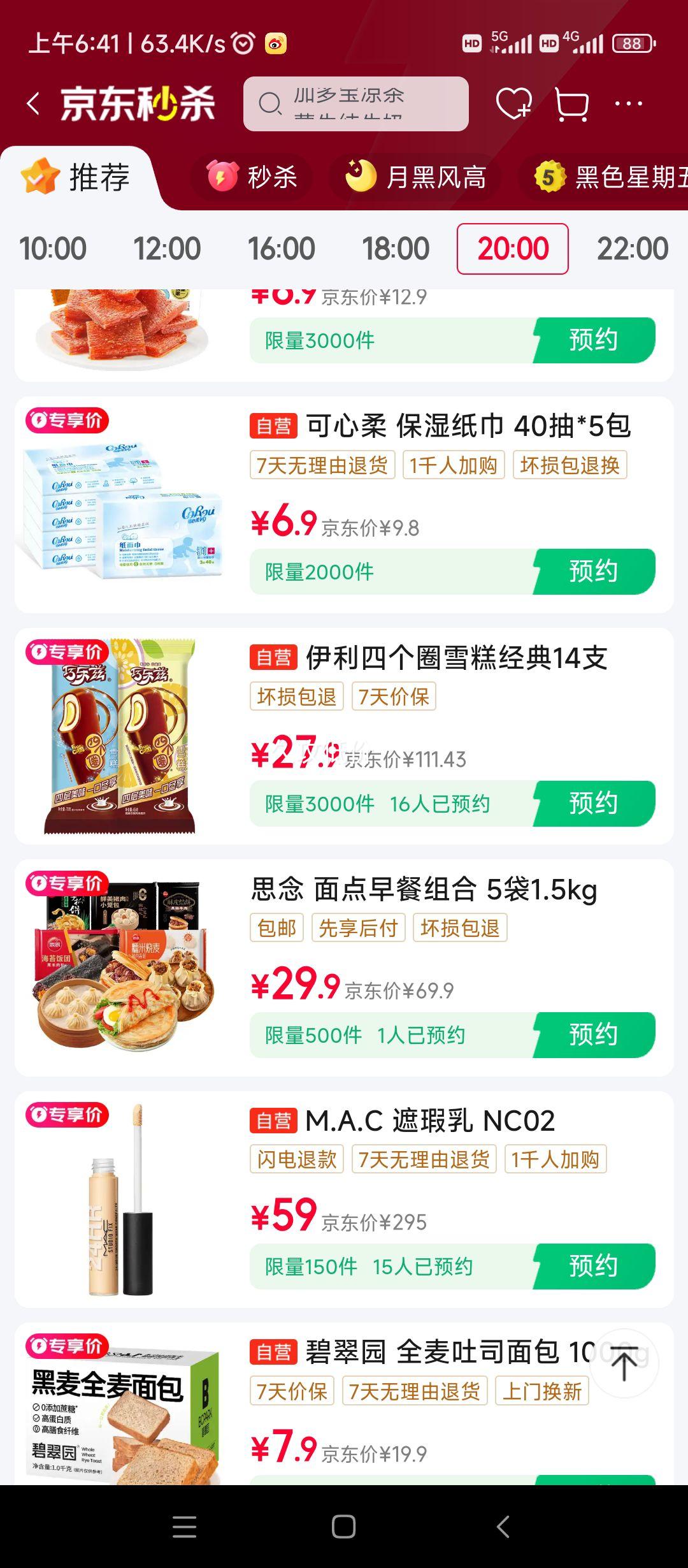Open the three-dot overflow menu
The height and width of the screenshot is (1568, 688).
[x=629, y=103]
